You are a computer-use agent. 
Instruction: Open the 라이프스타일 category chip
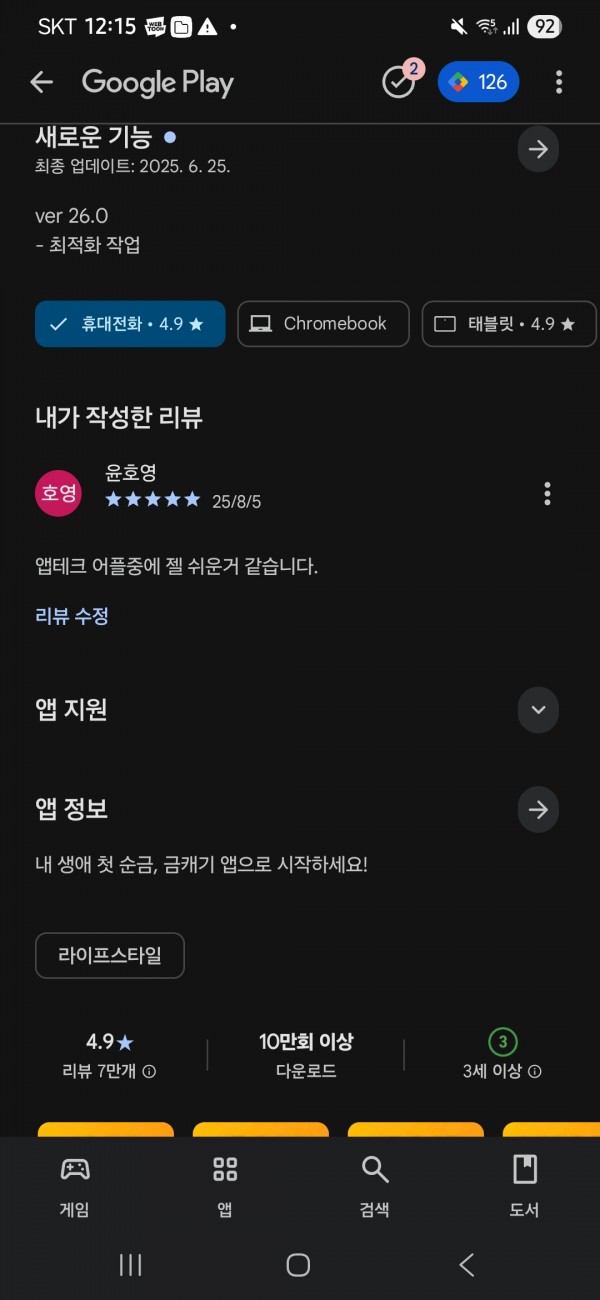point(110,955)
